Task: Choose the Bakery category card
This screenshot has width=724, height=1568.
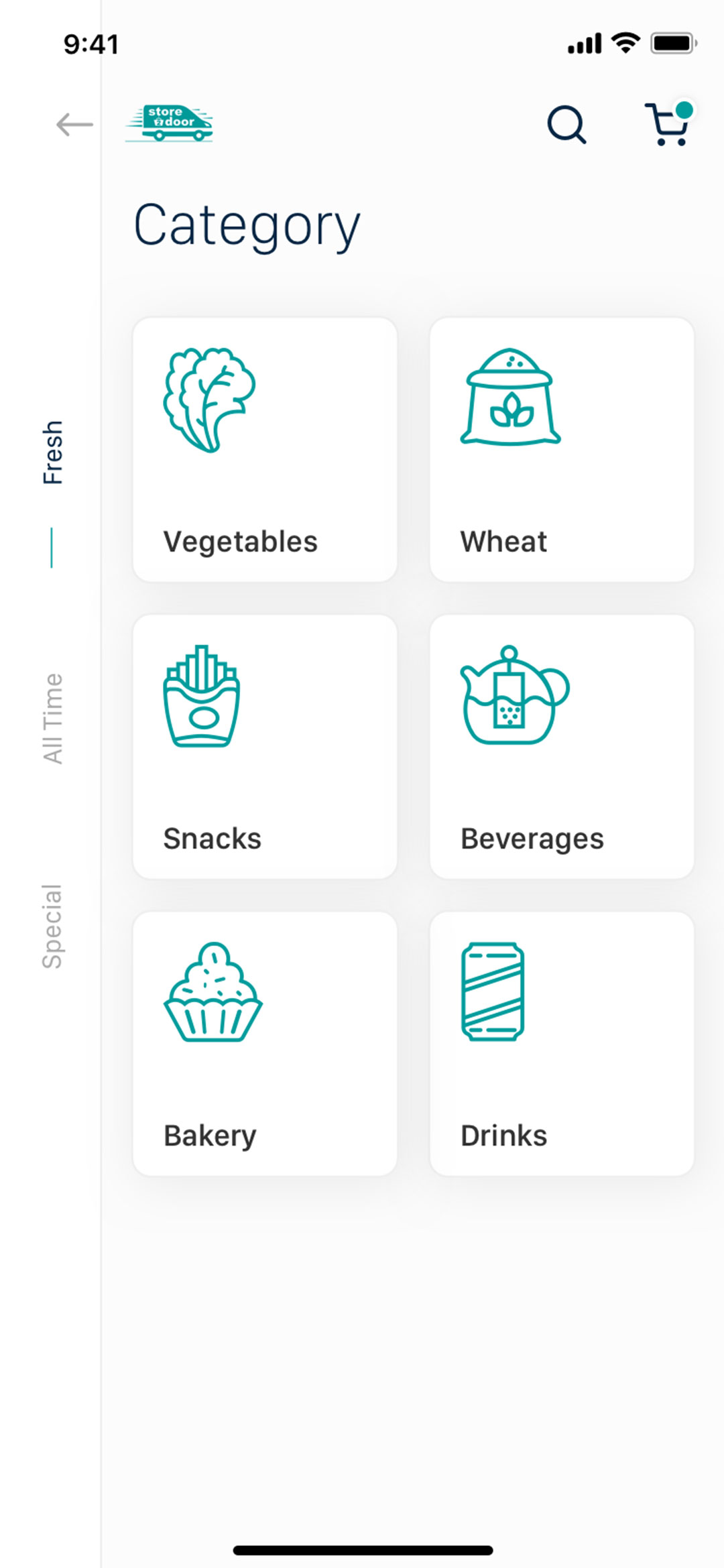Action: coord(265,1044)
